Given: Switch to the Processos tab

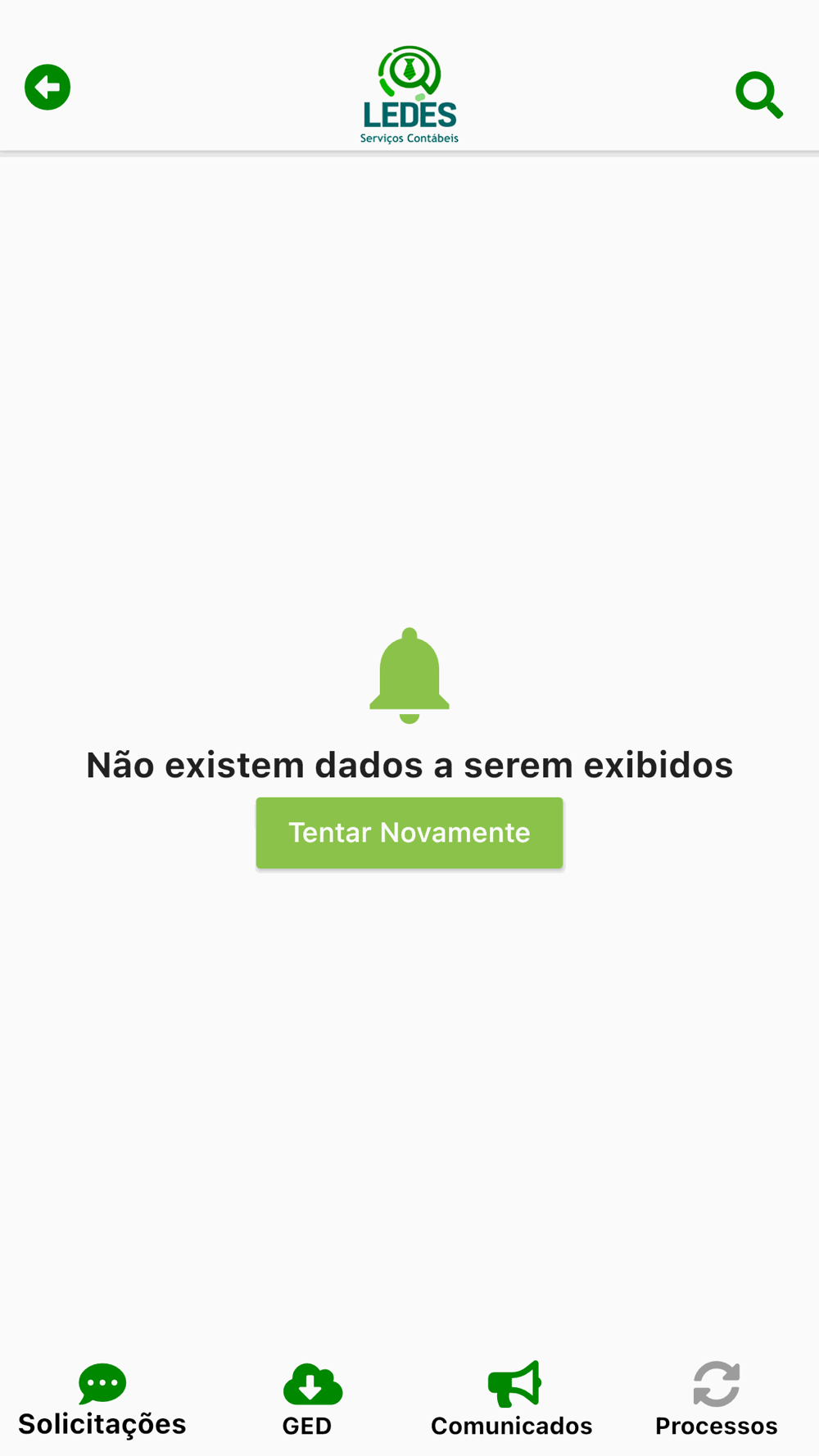Looking at the screenshot, I should 717,1401.
